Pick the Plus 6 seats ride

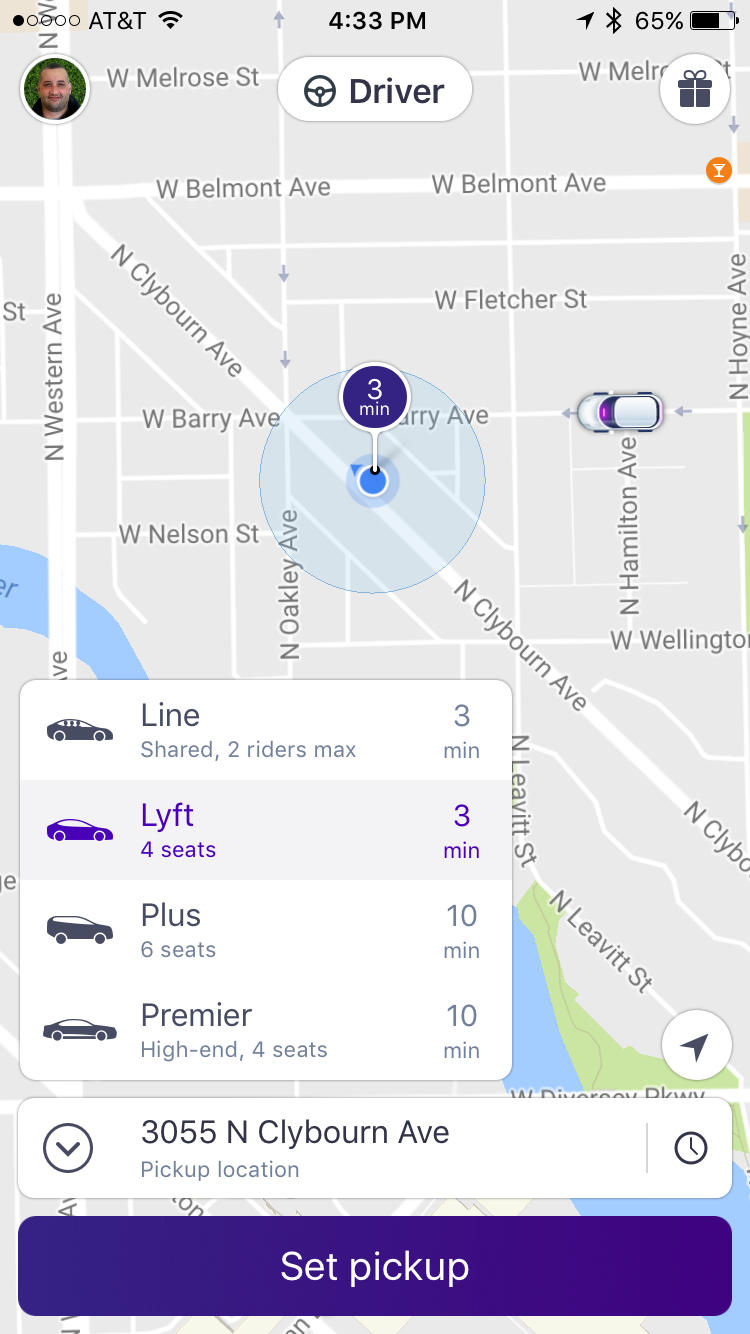point(266,931)
